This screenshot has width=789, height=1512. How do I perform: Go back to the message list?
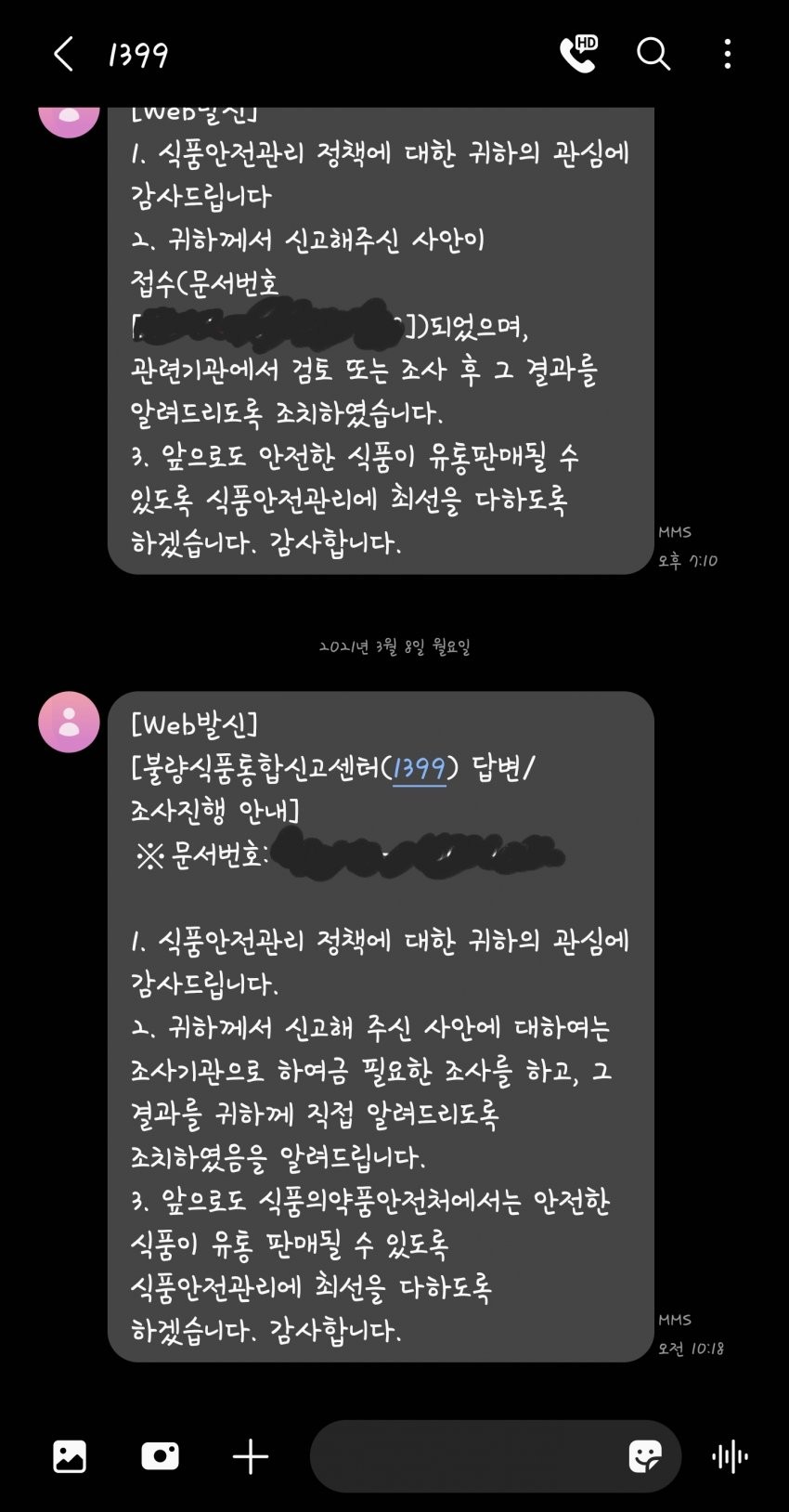coord(63,55)
